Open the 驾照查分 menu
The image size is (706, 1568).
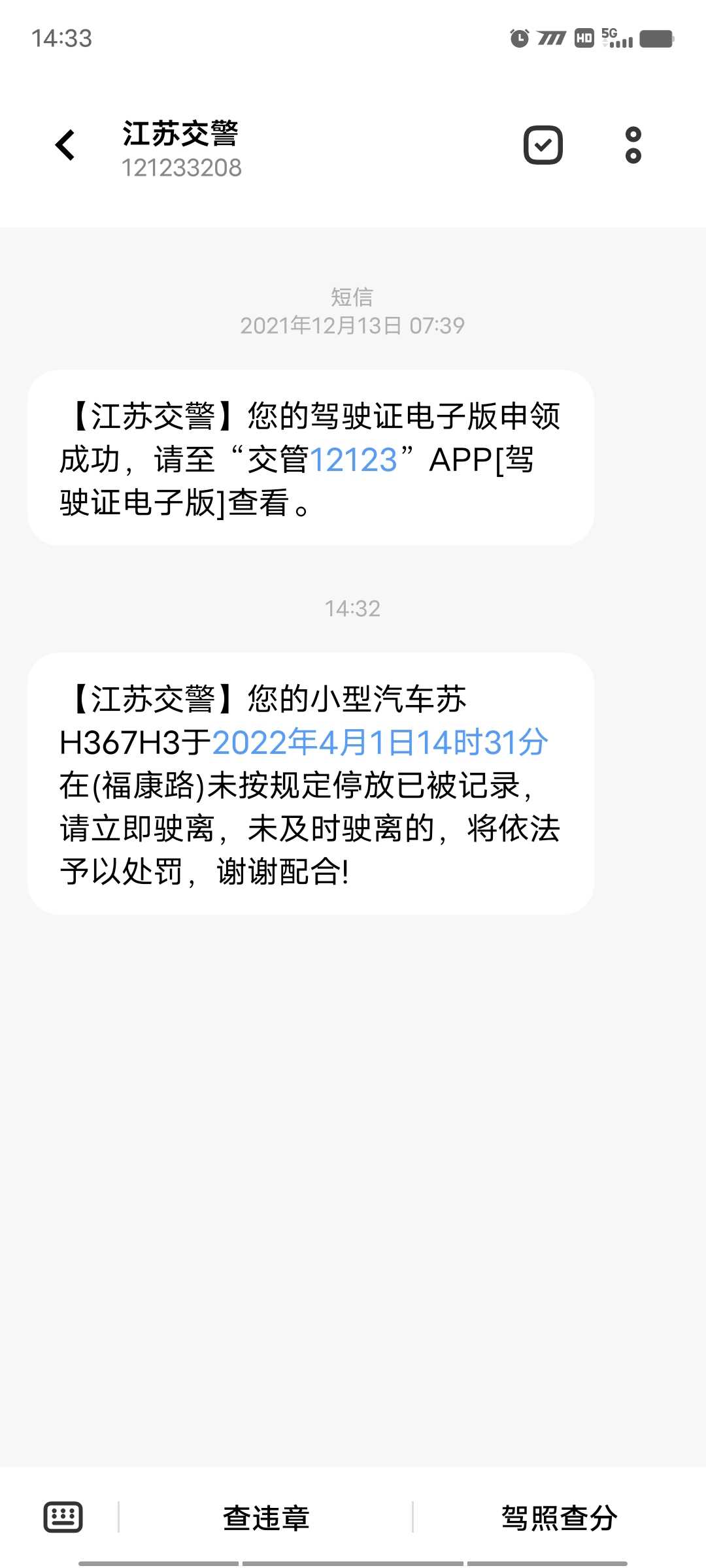point(559,1517)
